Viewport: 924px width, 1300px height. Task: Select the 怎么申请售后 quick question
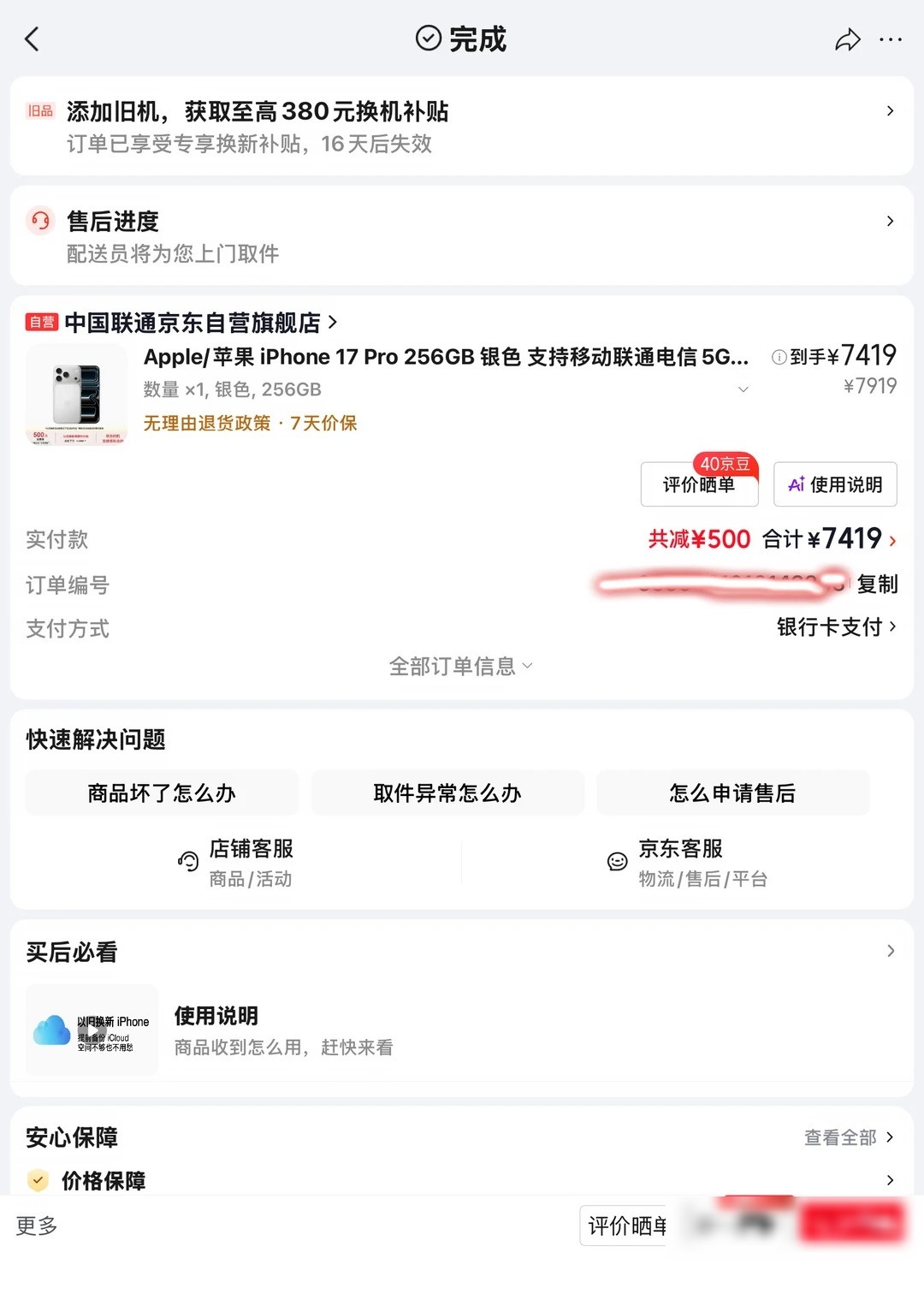(733, 793)
